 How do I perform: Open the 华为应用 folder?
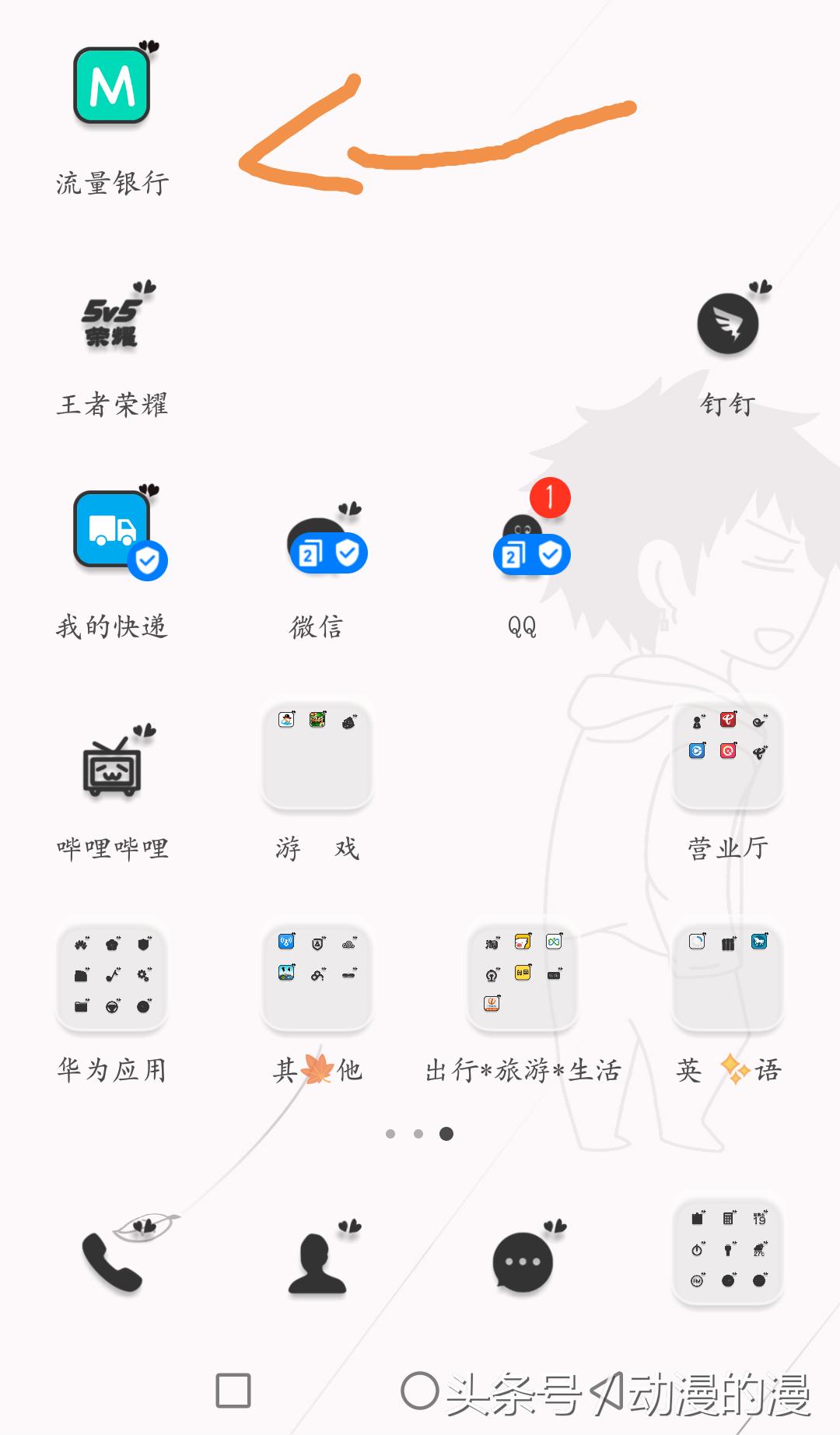click(x=112, y=976)
